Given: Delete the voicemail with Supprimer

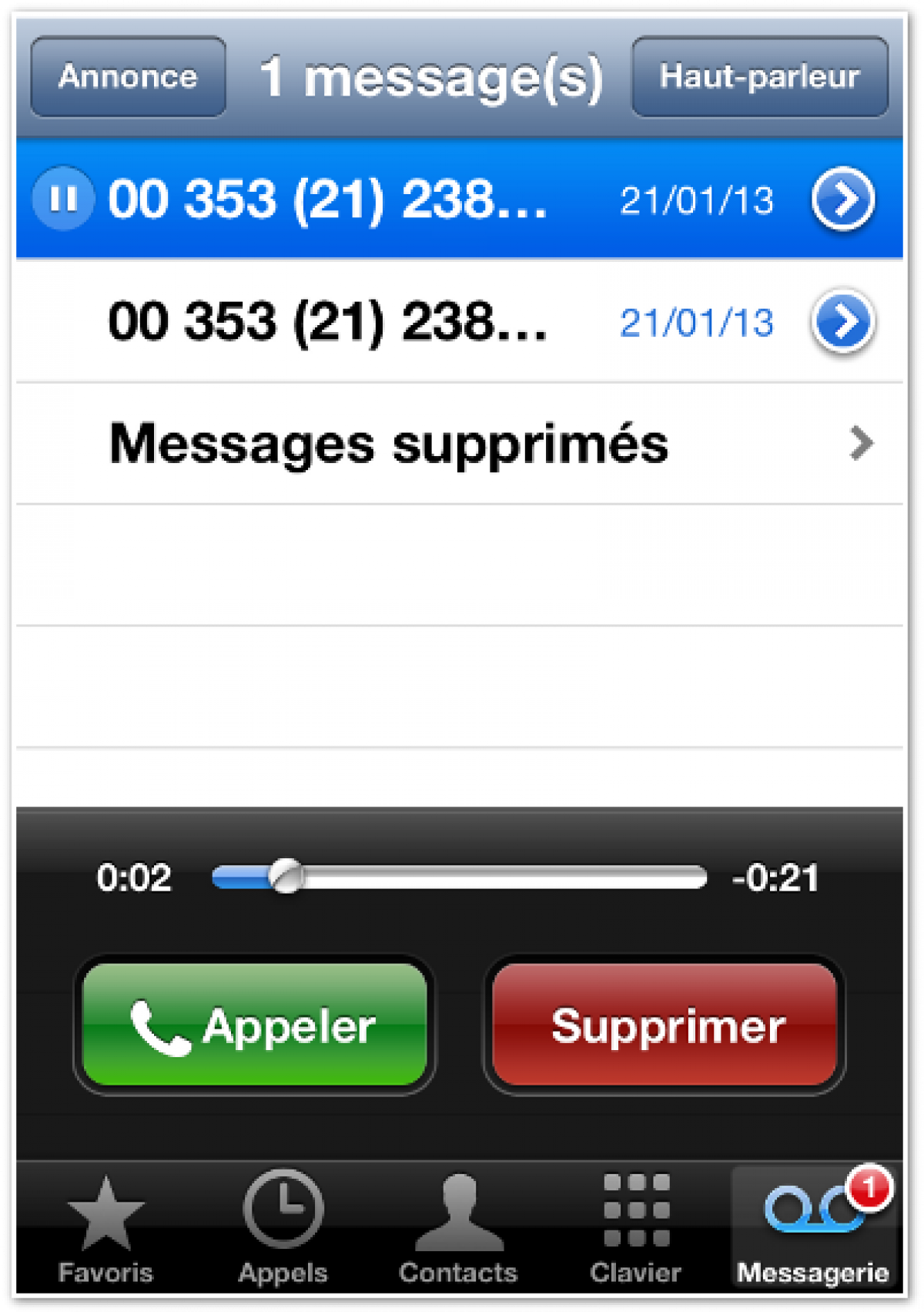Looking at the screenshot, I should point(665,1025).
